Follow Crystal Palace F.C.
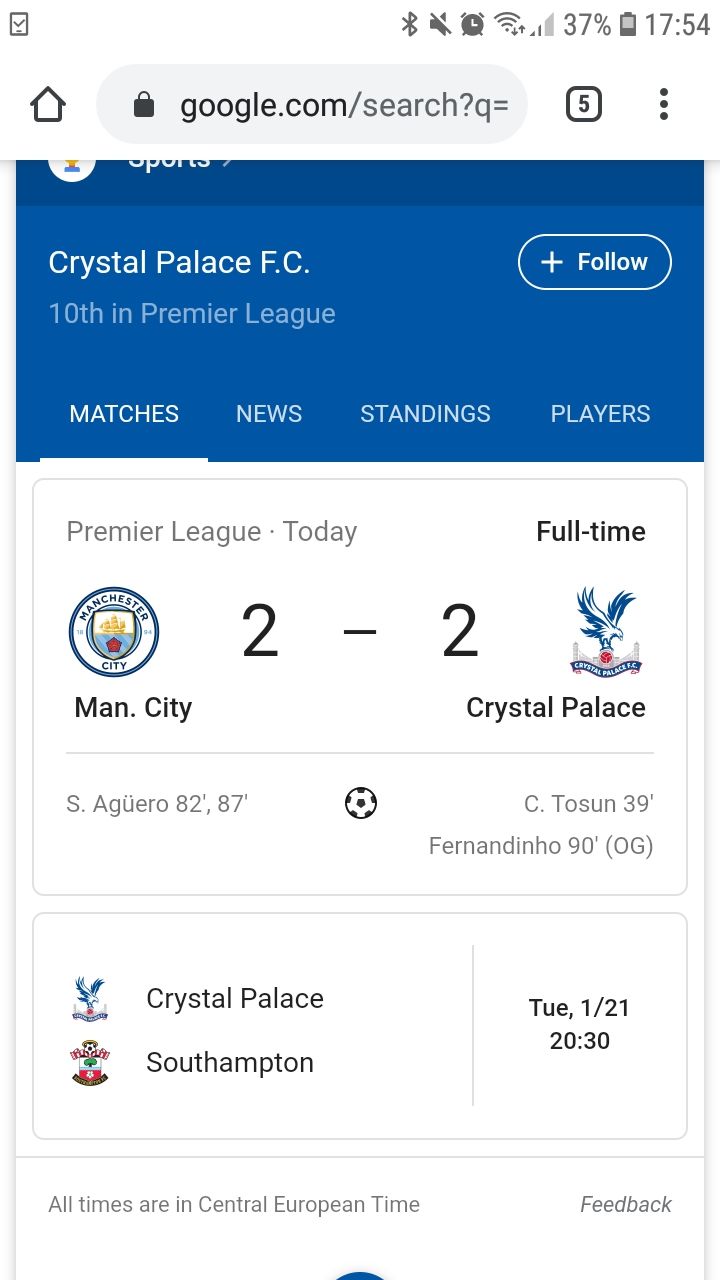720x1280 pixels. (x=595, y=262)
